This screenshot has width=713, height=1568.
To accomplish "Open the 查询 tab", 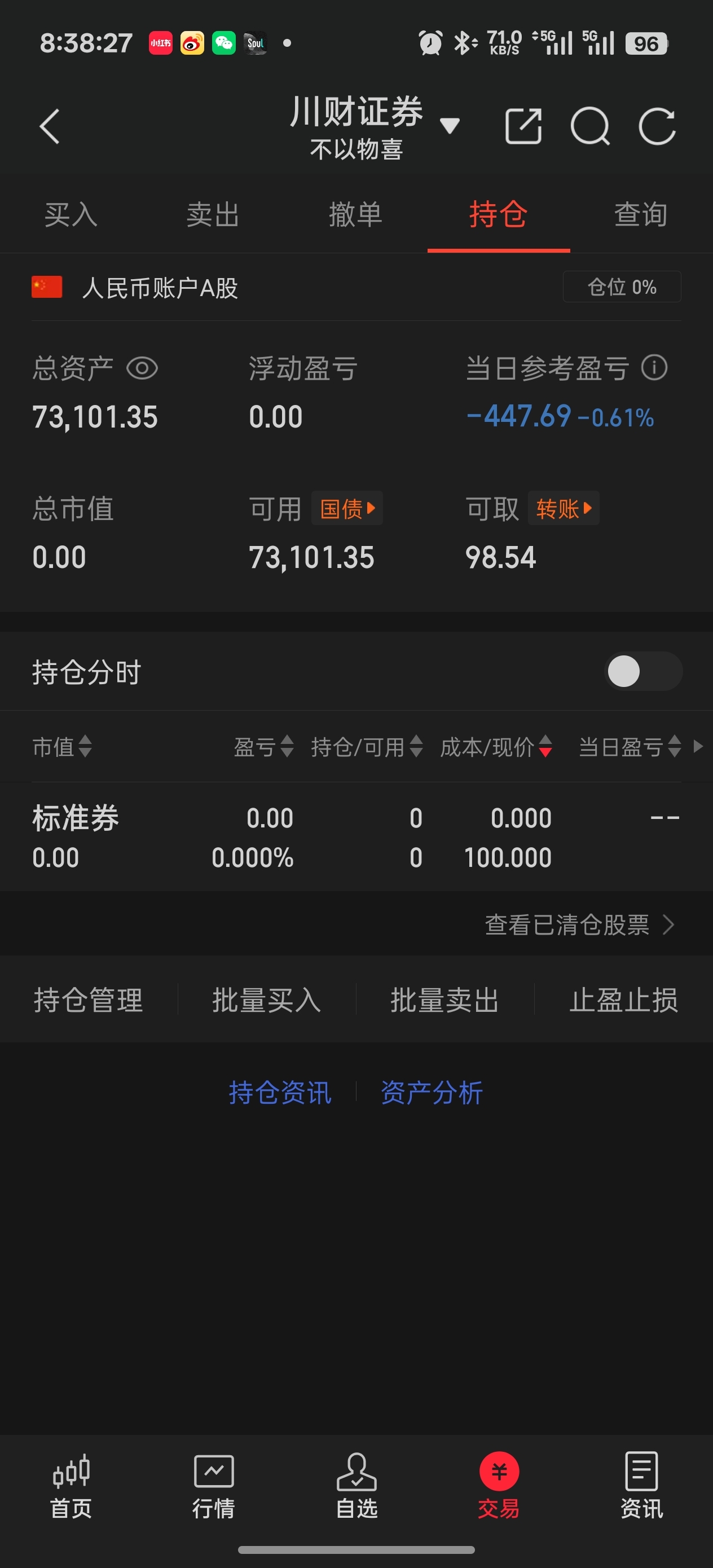I will click(x=641, y=215).
